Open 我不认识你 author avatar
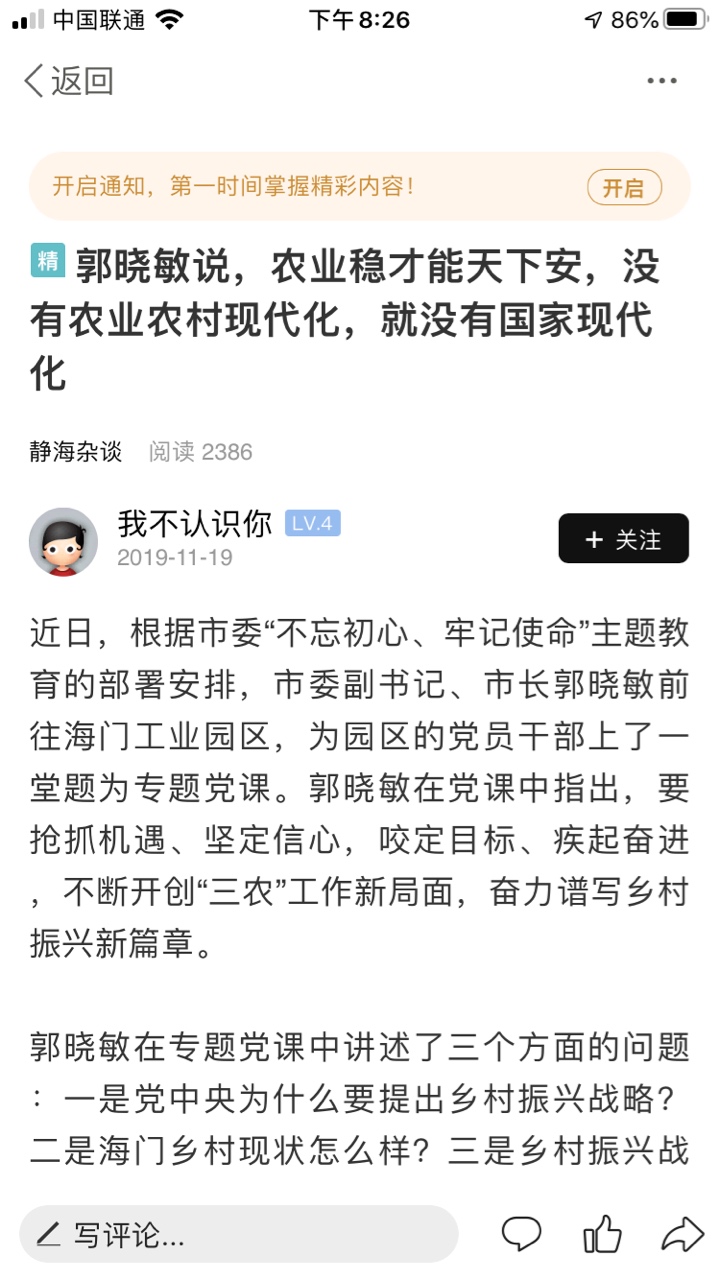The width and height of the screenshot is (720, 1280). 64,541
